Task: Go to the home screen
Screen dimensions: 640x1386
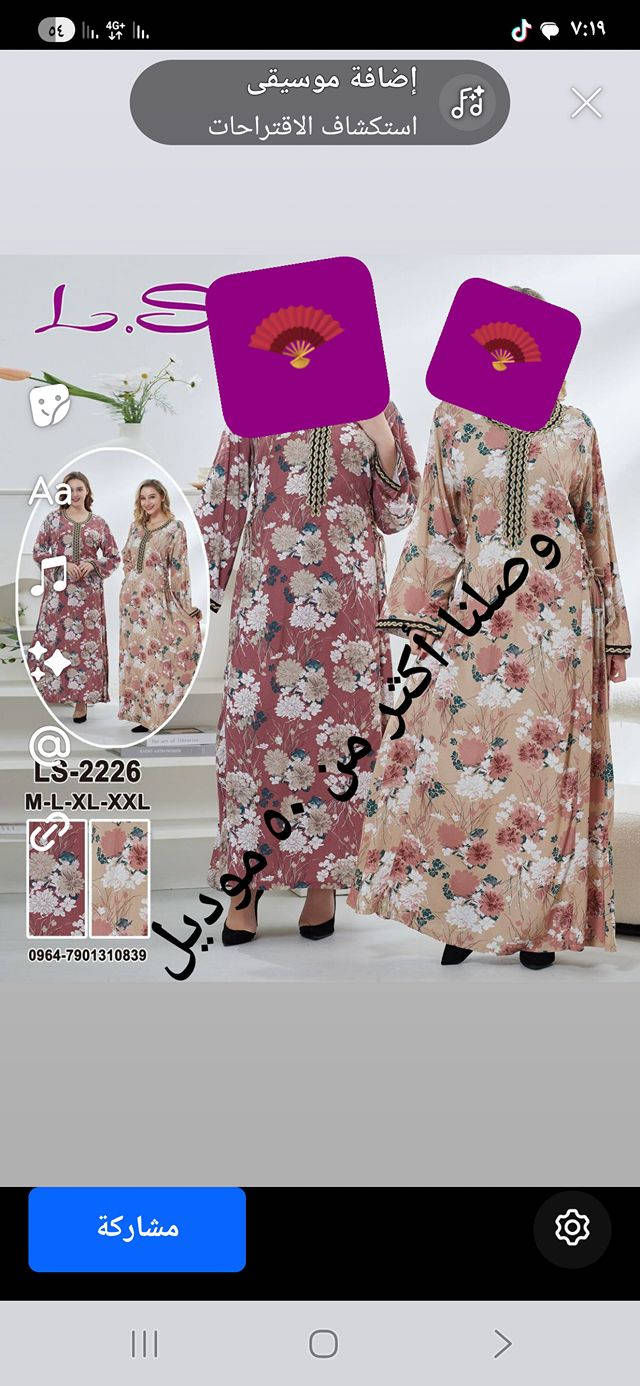Action: [x=323, y=1344]
